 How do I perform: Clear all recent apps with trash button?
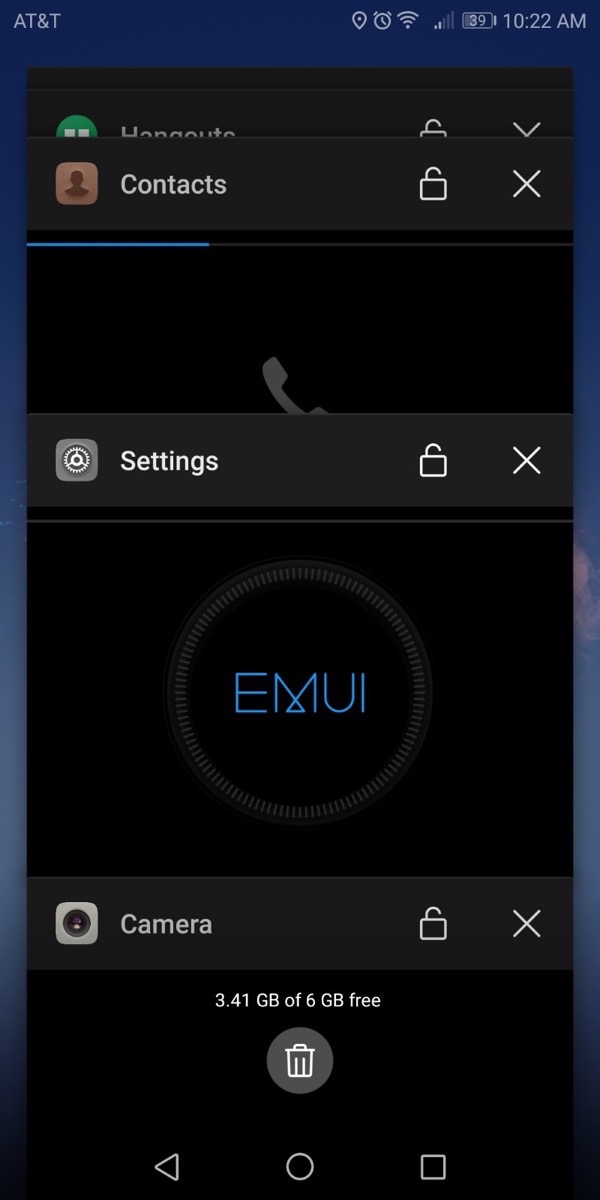(x=300, y=1060)
